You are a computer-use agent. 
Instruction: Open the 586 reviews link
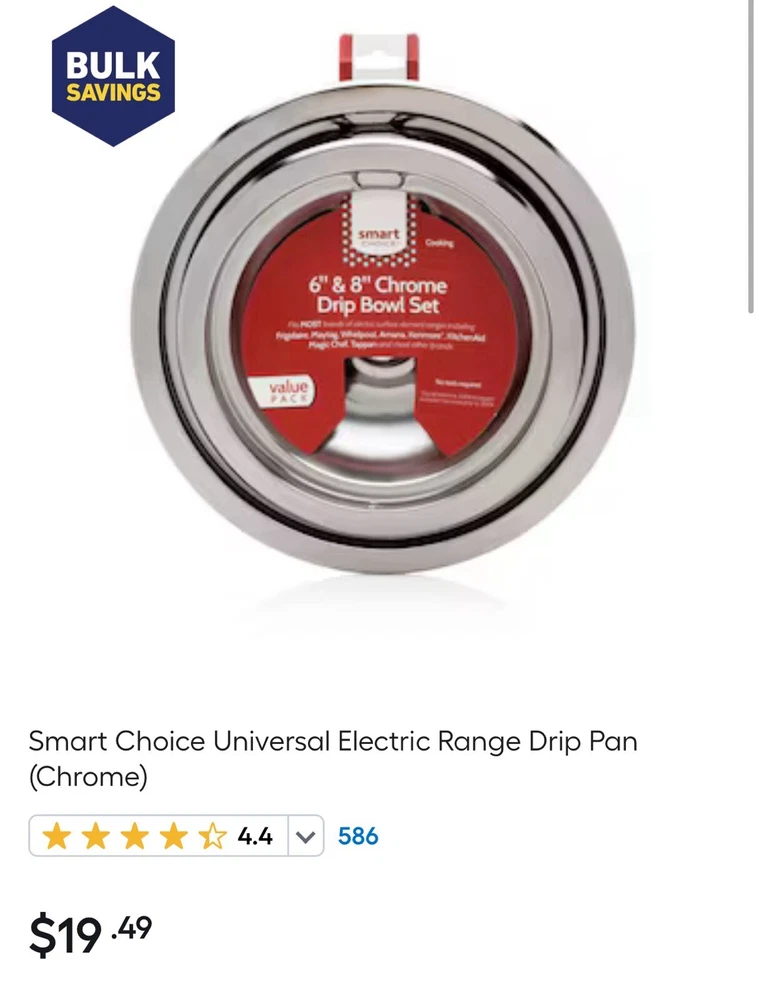tap(358, 836)
